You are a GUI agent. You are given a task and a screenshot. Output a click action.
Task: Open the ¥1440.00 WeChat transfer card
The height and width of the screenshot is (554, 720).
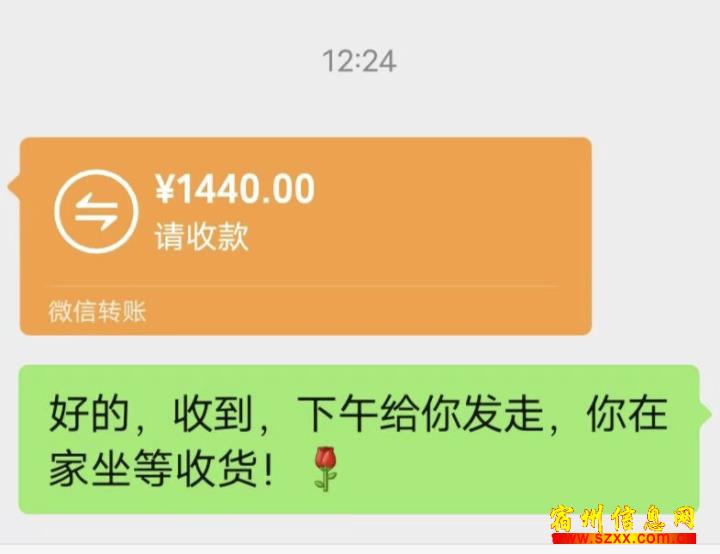click(x=305, y=234)
